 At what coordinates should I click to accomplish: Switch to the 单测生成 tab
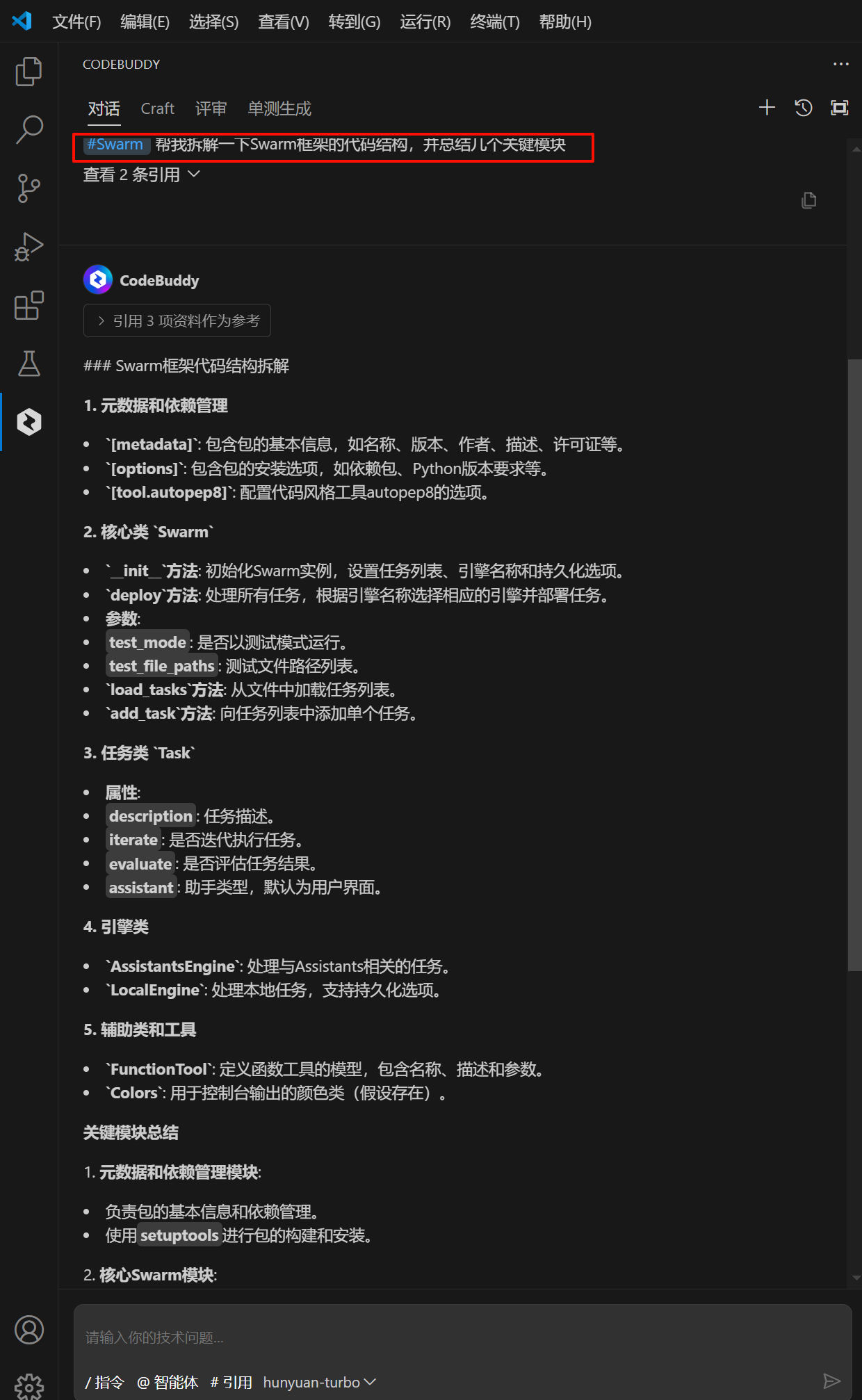pos(279,108)
